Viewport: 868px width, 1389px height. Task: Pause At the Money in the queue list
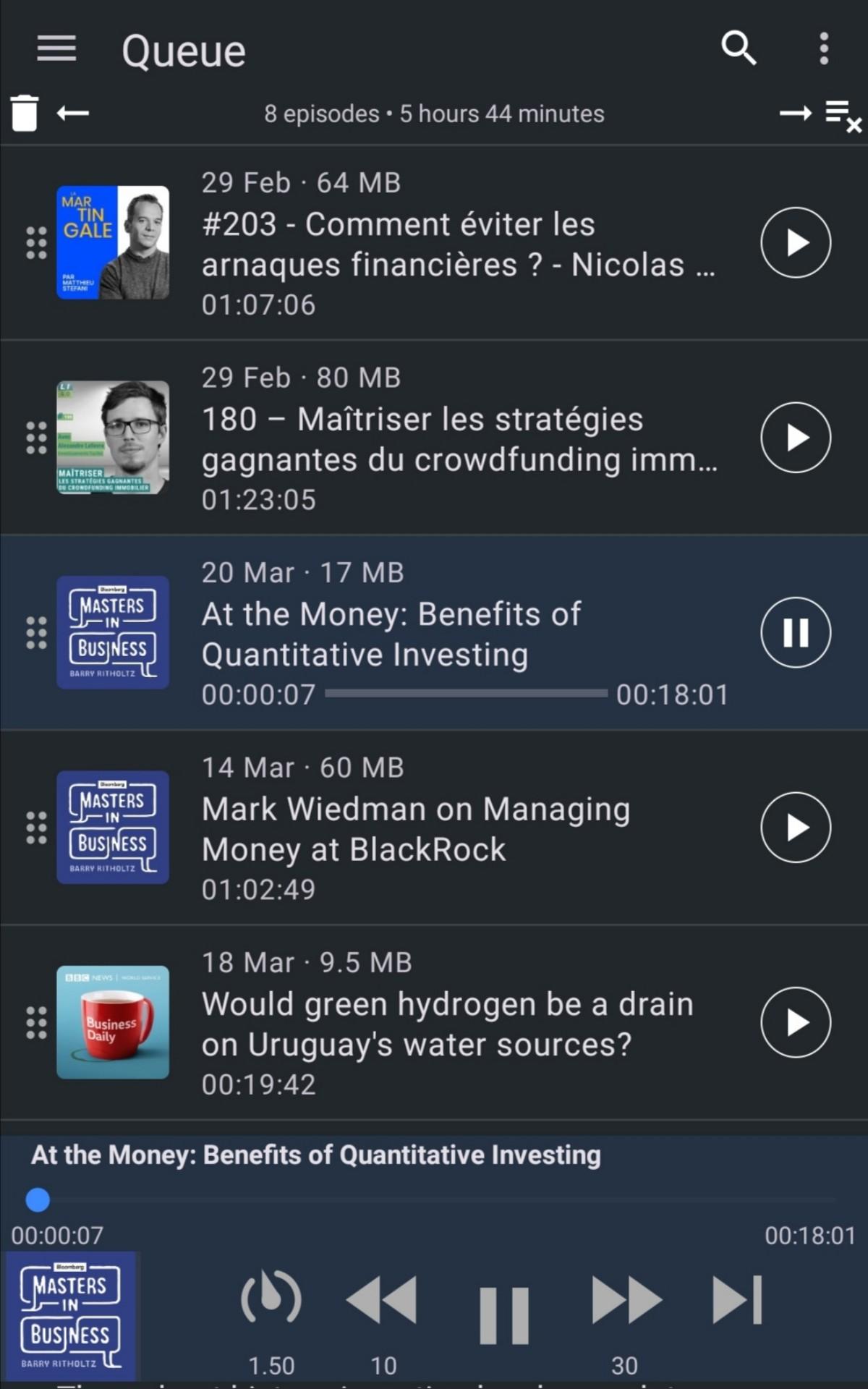(x=796, y=632)
